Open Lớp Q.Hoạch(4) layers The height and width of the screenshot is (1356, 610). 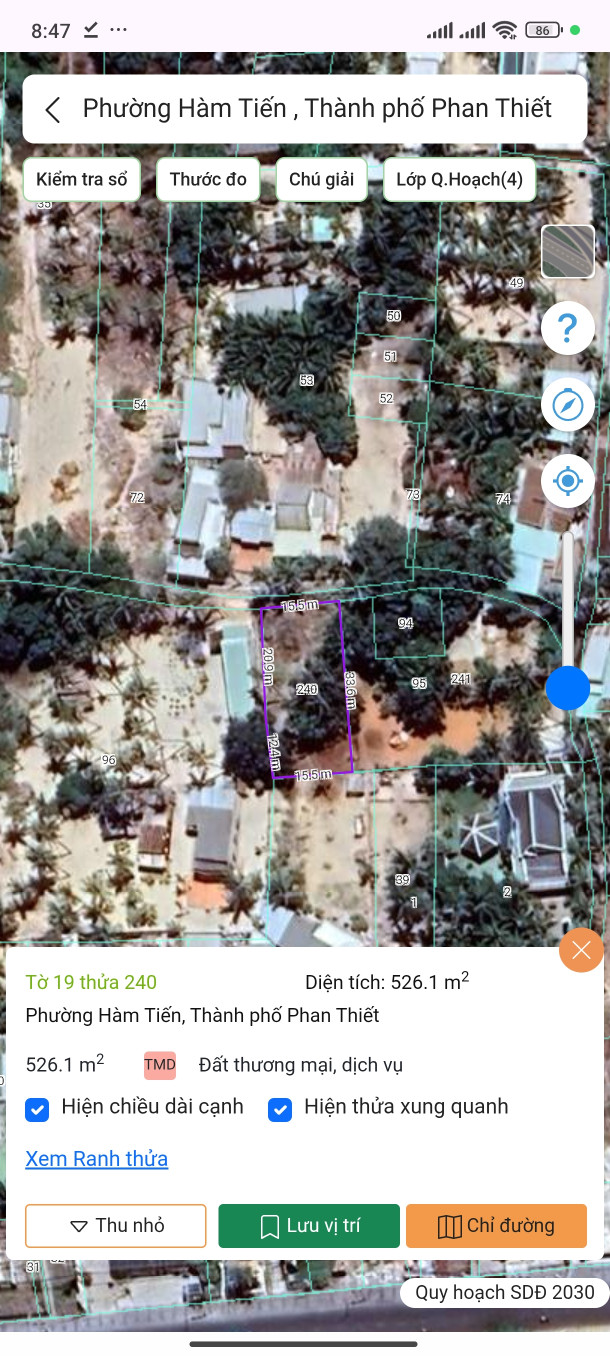pyautogui.click(x=460, y=180)
